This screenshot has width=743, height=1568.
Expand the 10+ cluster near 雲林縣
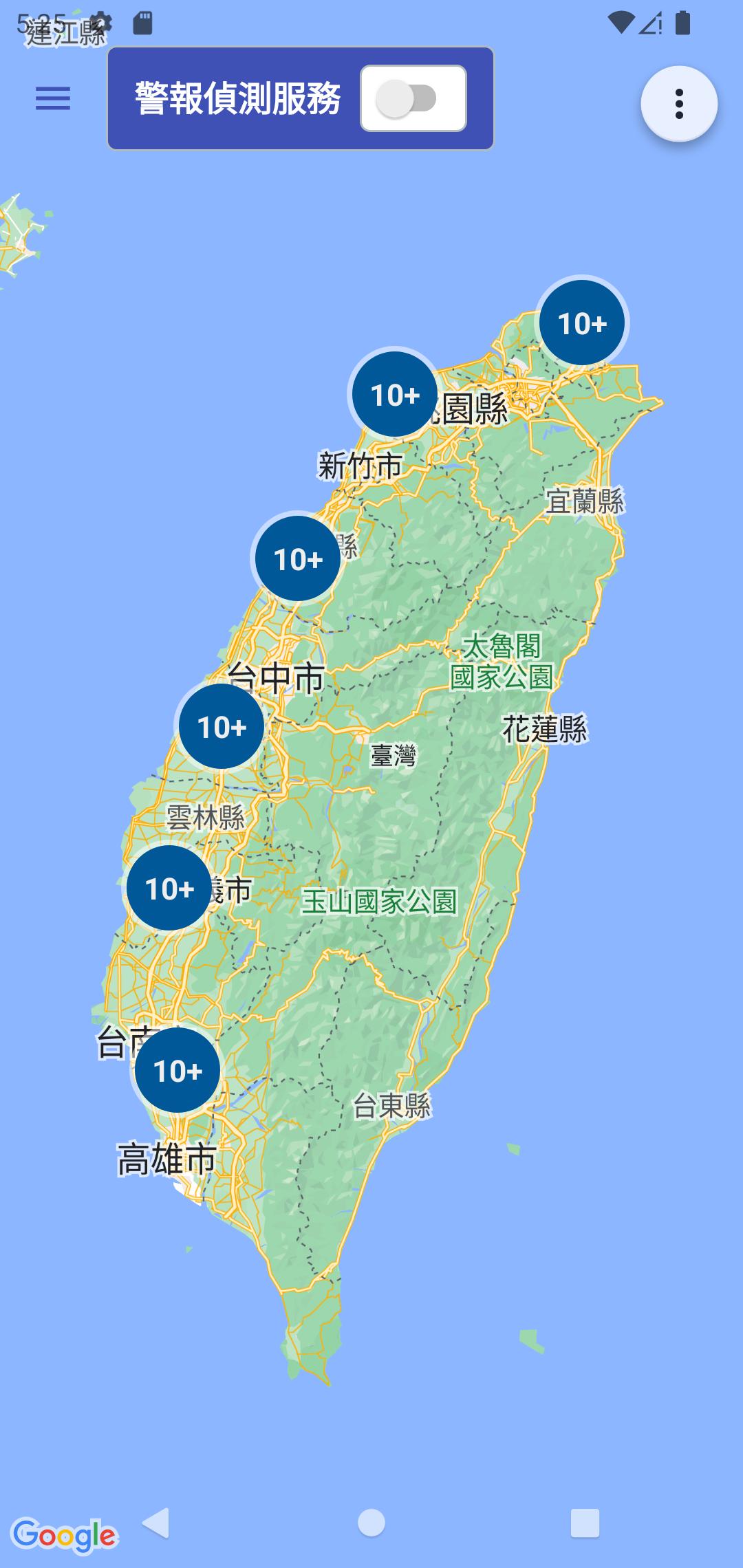pyautogui.click(x=169, y=888)
